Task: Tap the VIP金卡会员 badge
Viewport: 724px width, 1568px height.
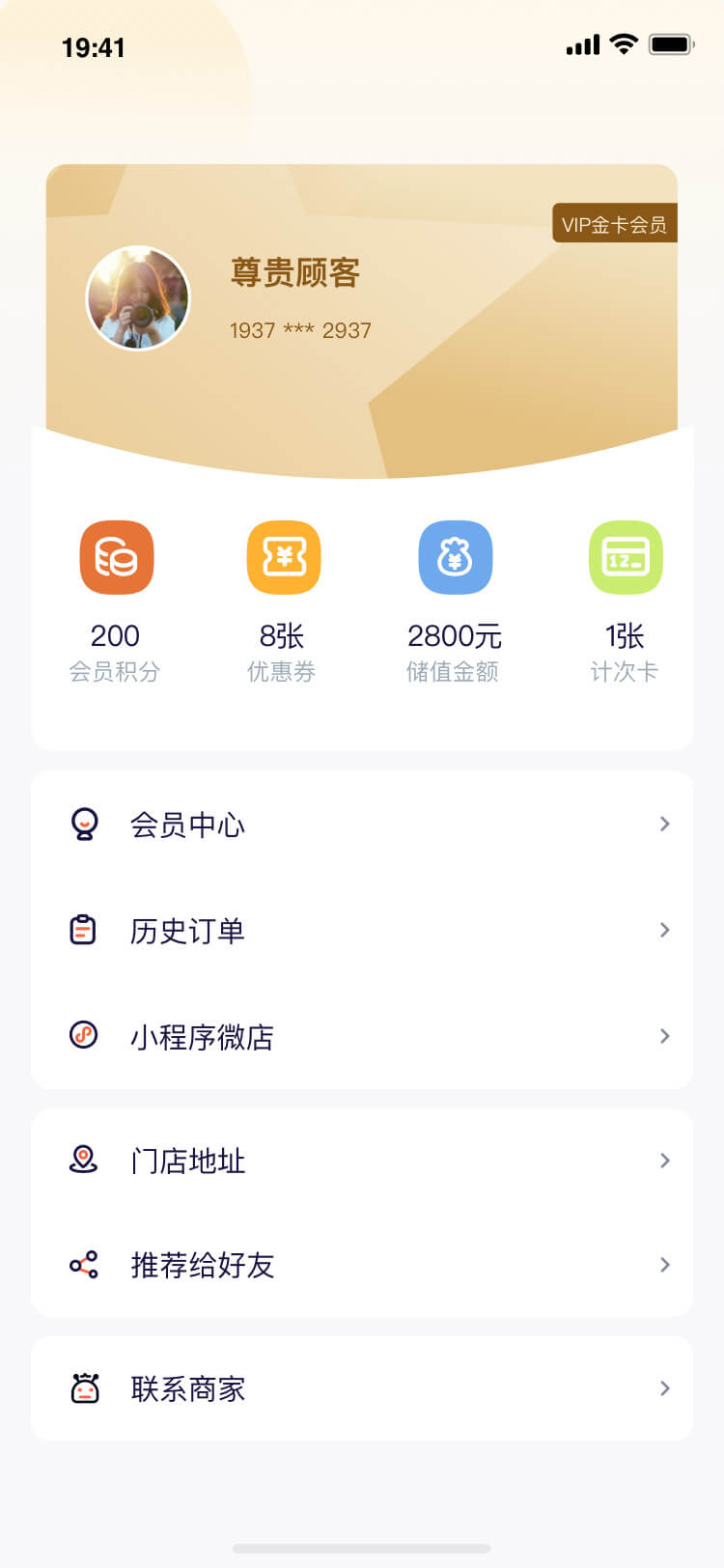Action: click(x=614, y=224)
